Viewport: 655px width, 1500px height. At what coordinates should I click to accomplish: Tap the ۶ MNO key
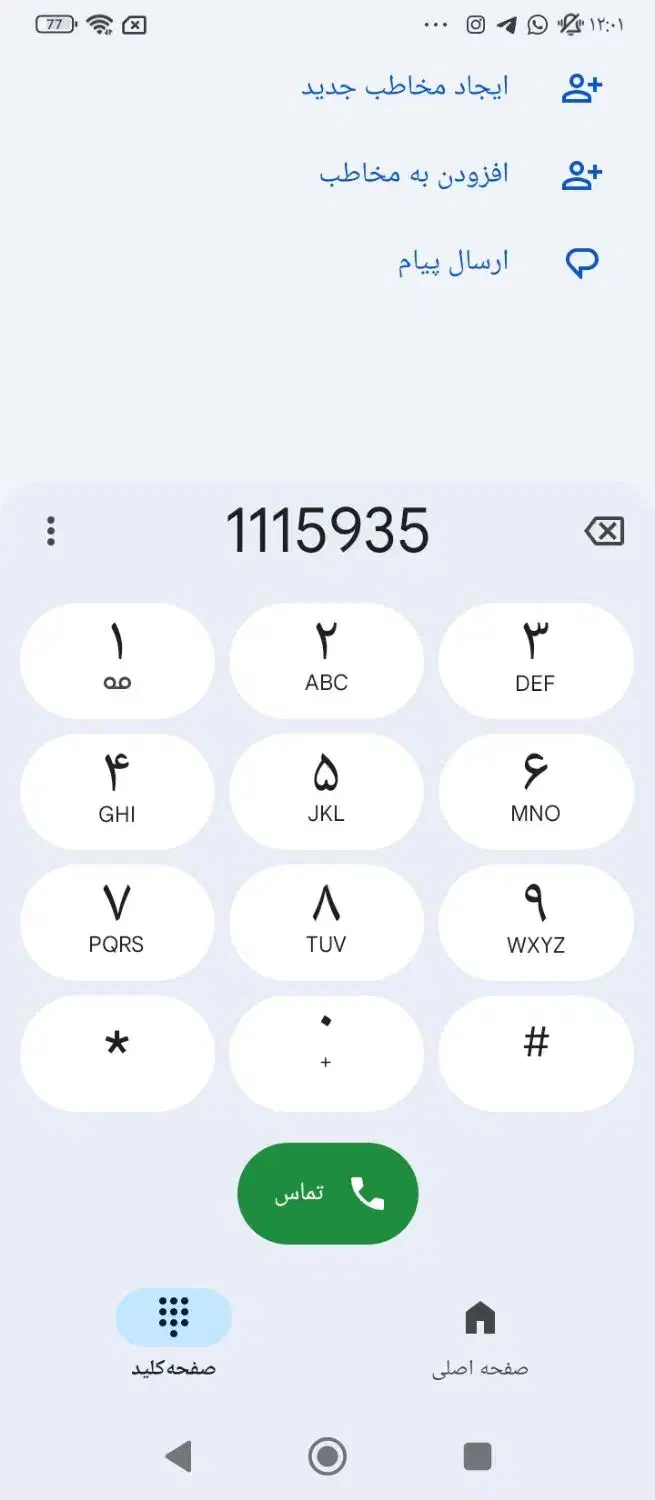pos(536,791)
